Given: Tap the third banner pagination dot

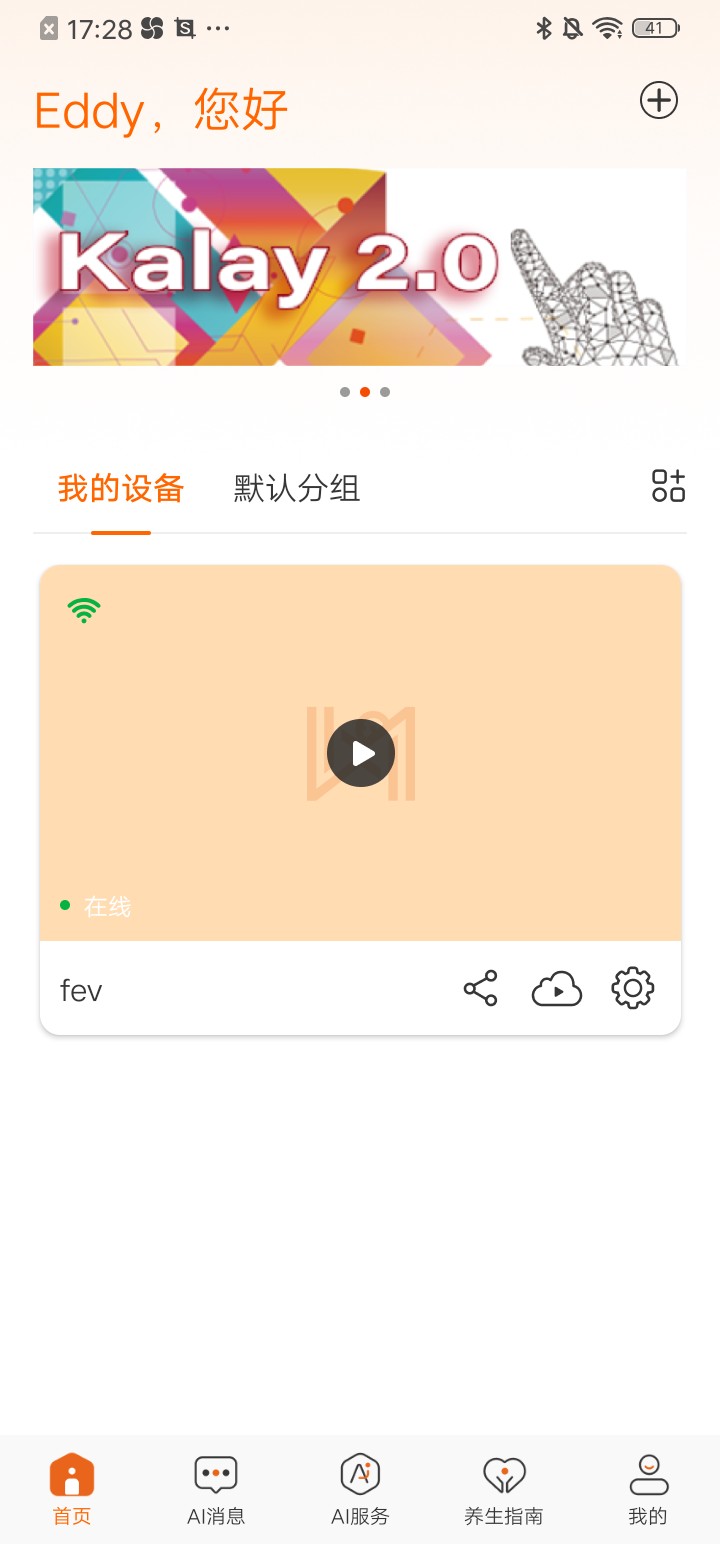Looking at the screenshot, I should click(384, 392).
